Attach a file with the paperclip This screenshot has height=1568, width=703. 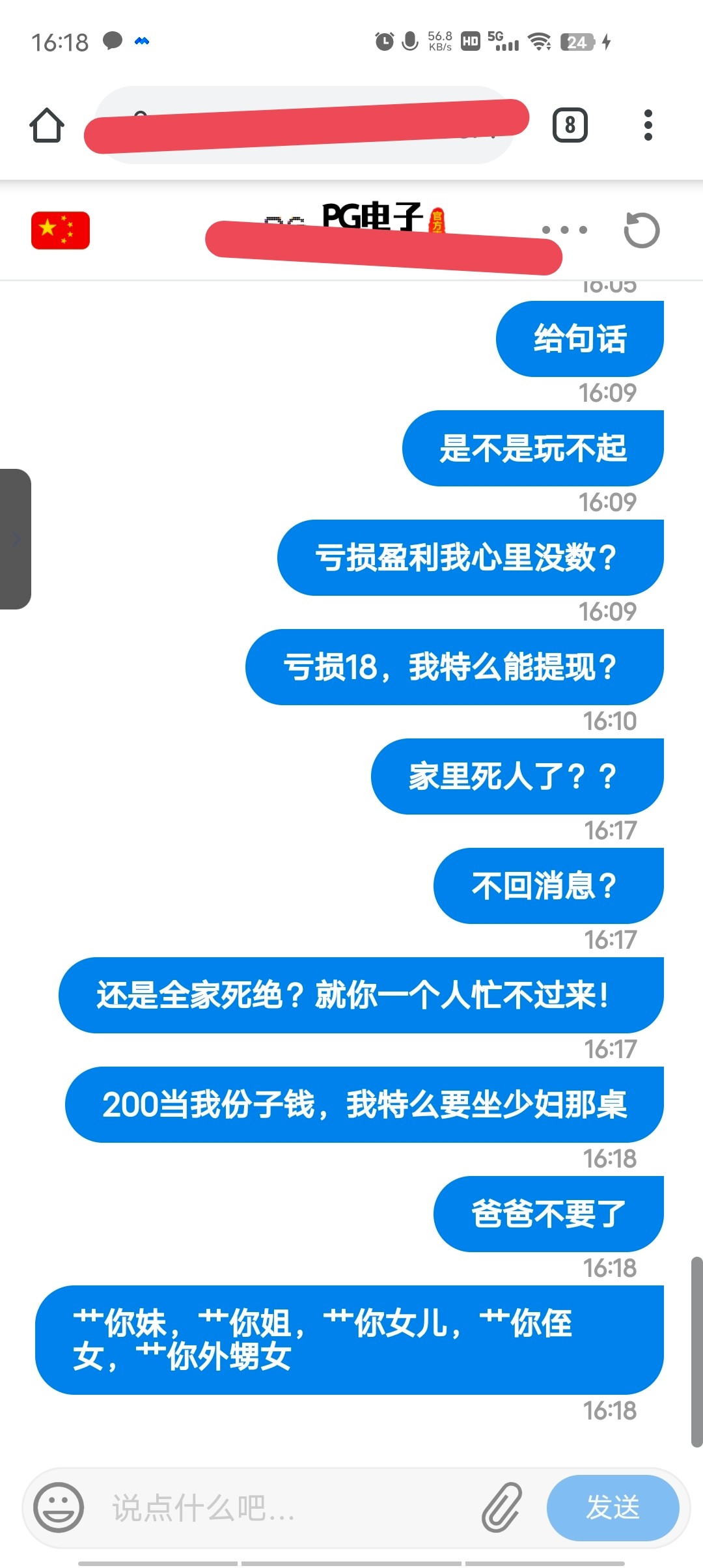pos(502,1507)
